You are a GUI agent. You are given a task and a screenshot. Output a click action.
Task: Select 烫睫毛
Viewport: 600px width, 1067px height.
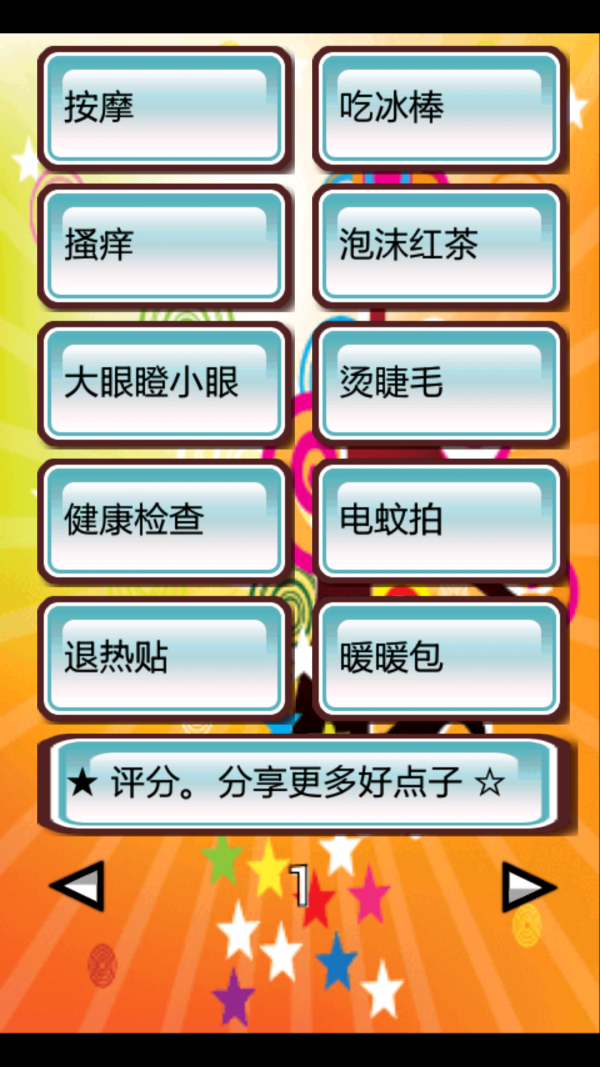440,384
